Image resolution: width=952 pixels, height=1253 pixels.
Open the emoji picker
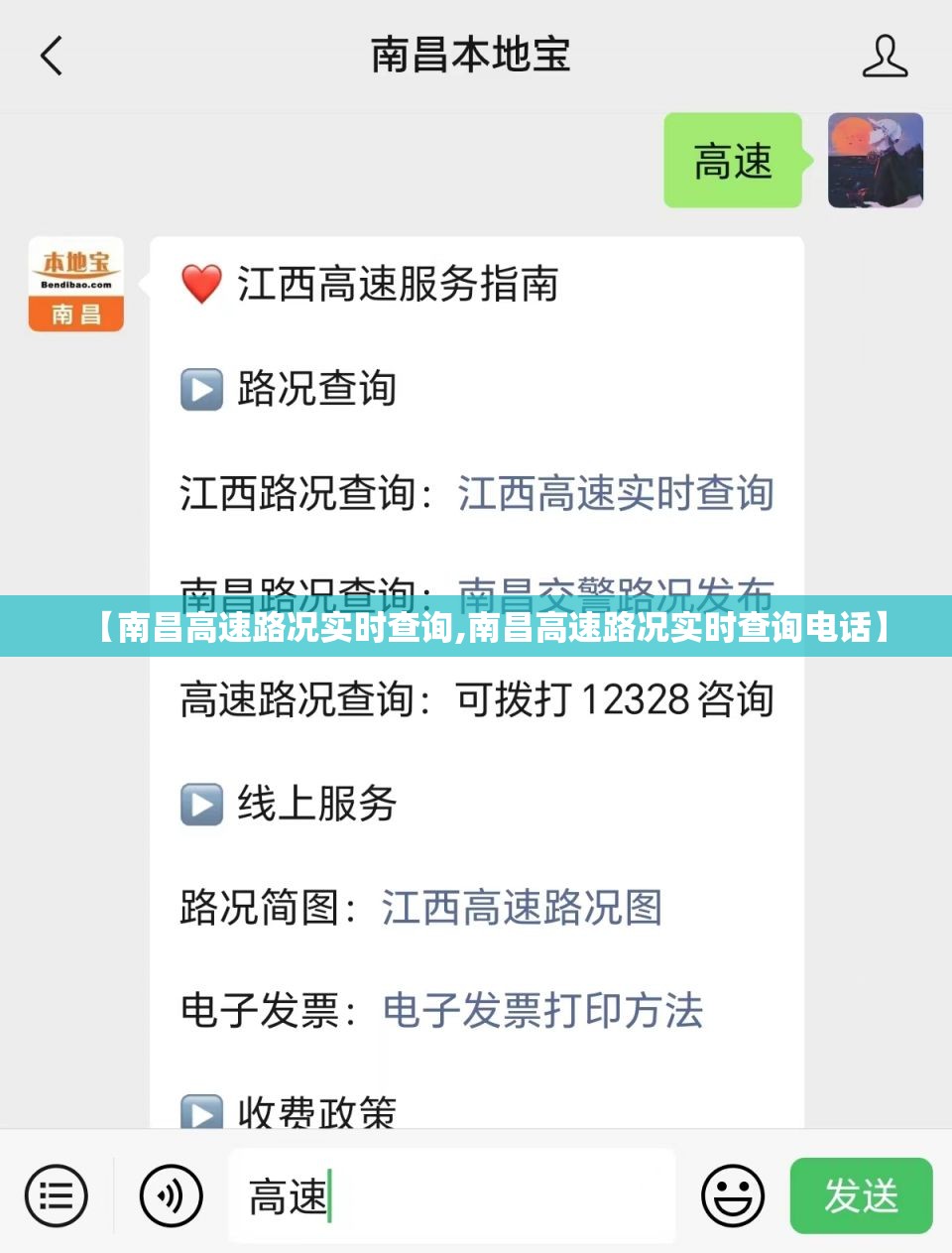pos(733,1195)
